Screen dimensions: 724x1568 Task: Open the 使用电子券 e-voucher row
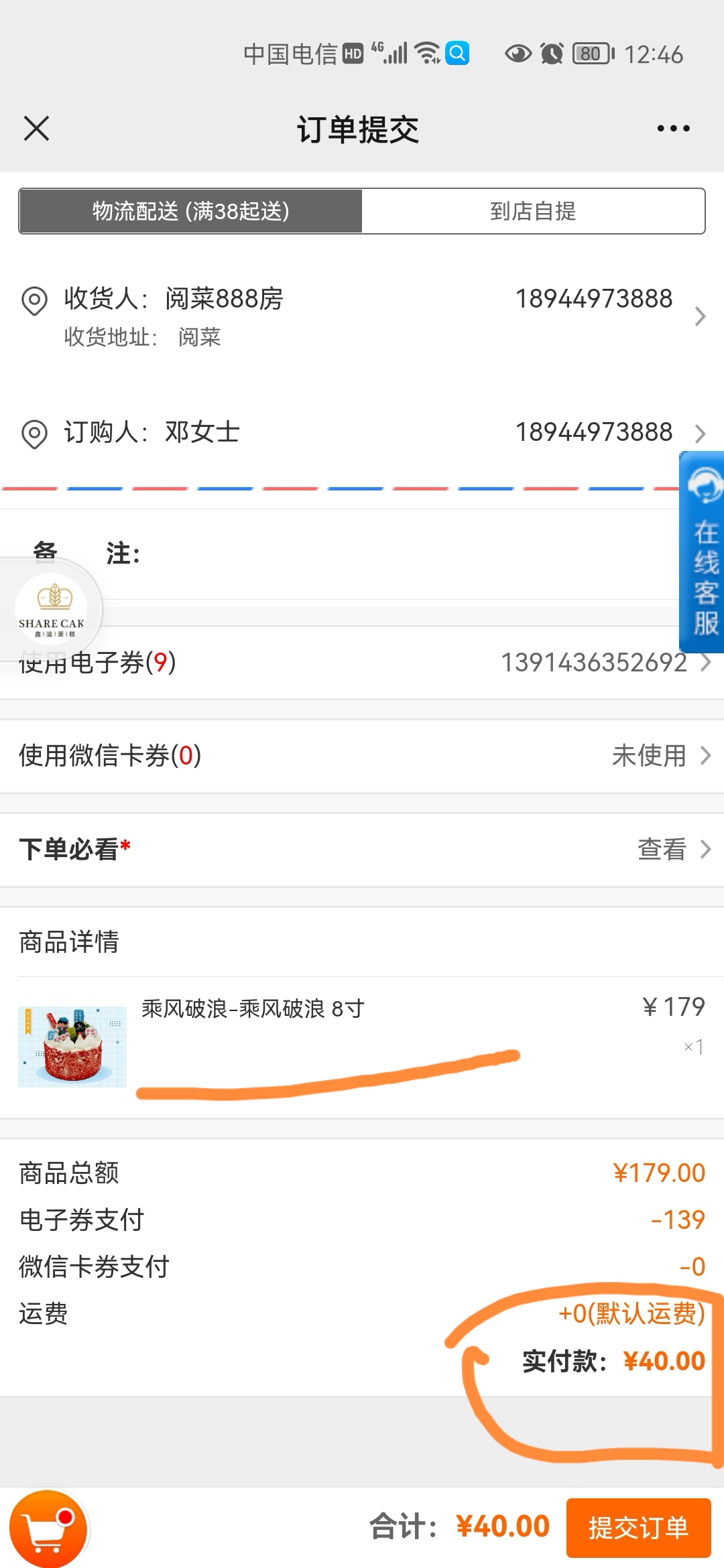click(x=362, y=663)
